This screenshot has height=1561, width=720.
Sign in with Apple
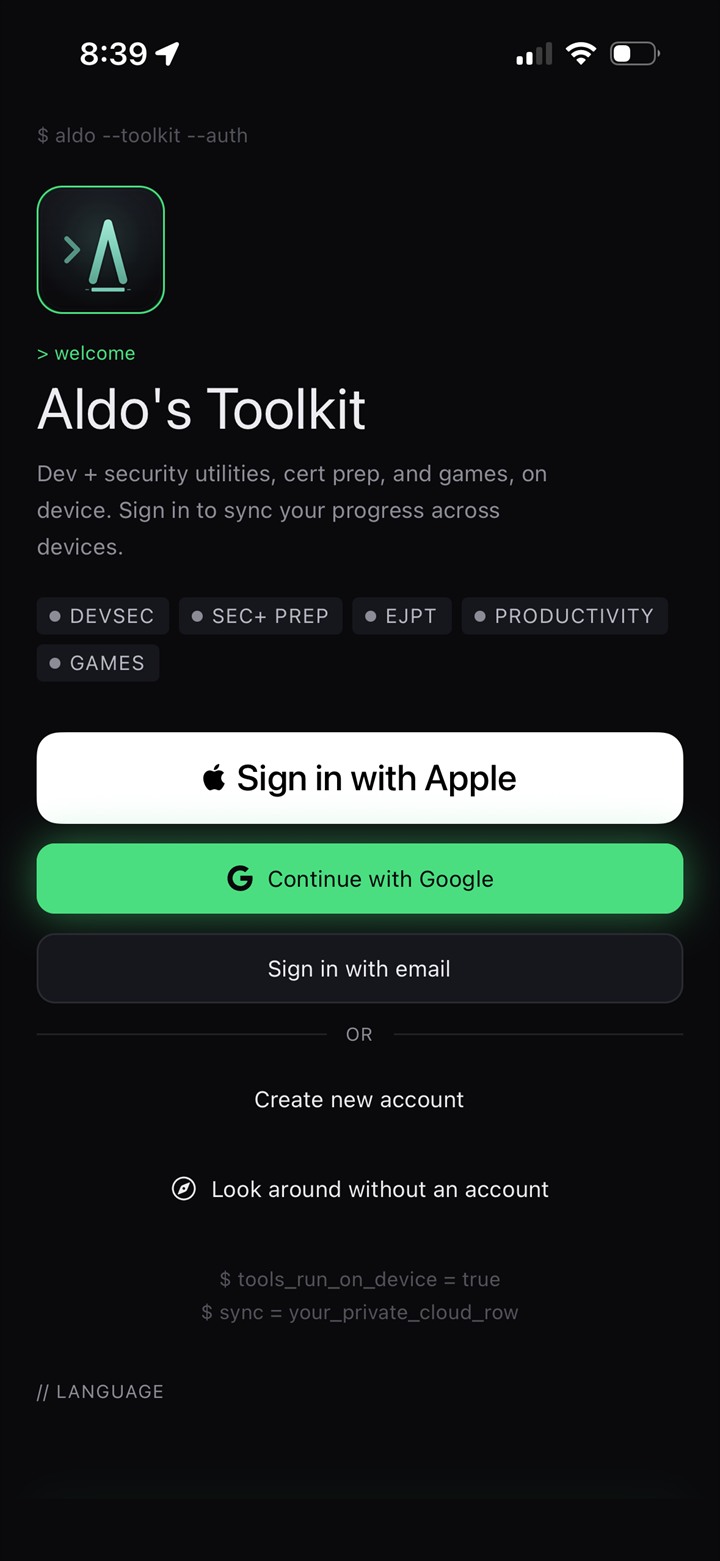pyautogui.click(x=360, y=778)
